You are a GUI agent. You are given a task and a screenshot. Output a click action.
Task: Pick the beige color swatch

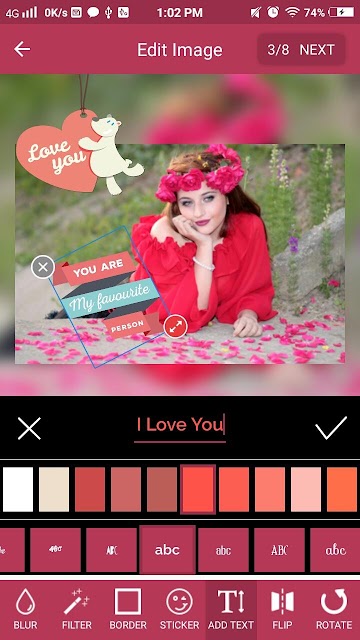[54, 489]
